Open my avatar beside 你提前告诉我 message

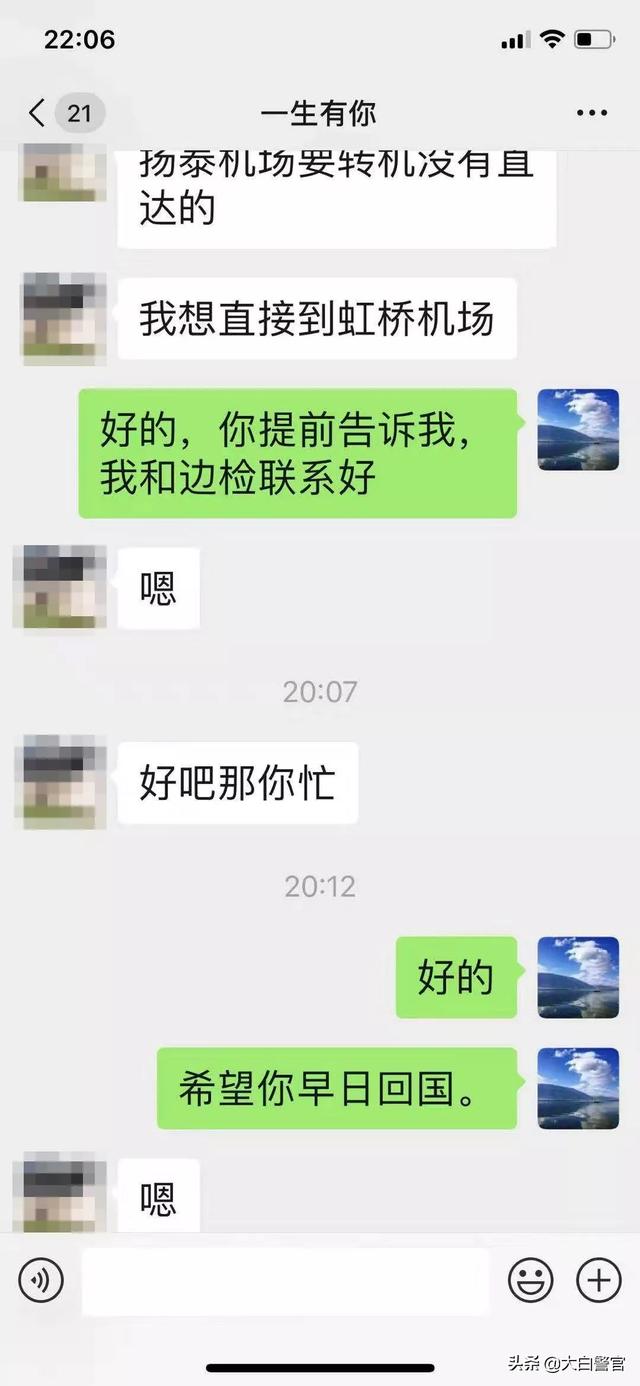coord(578,430)
